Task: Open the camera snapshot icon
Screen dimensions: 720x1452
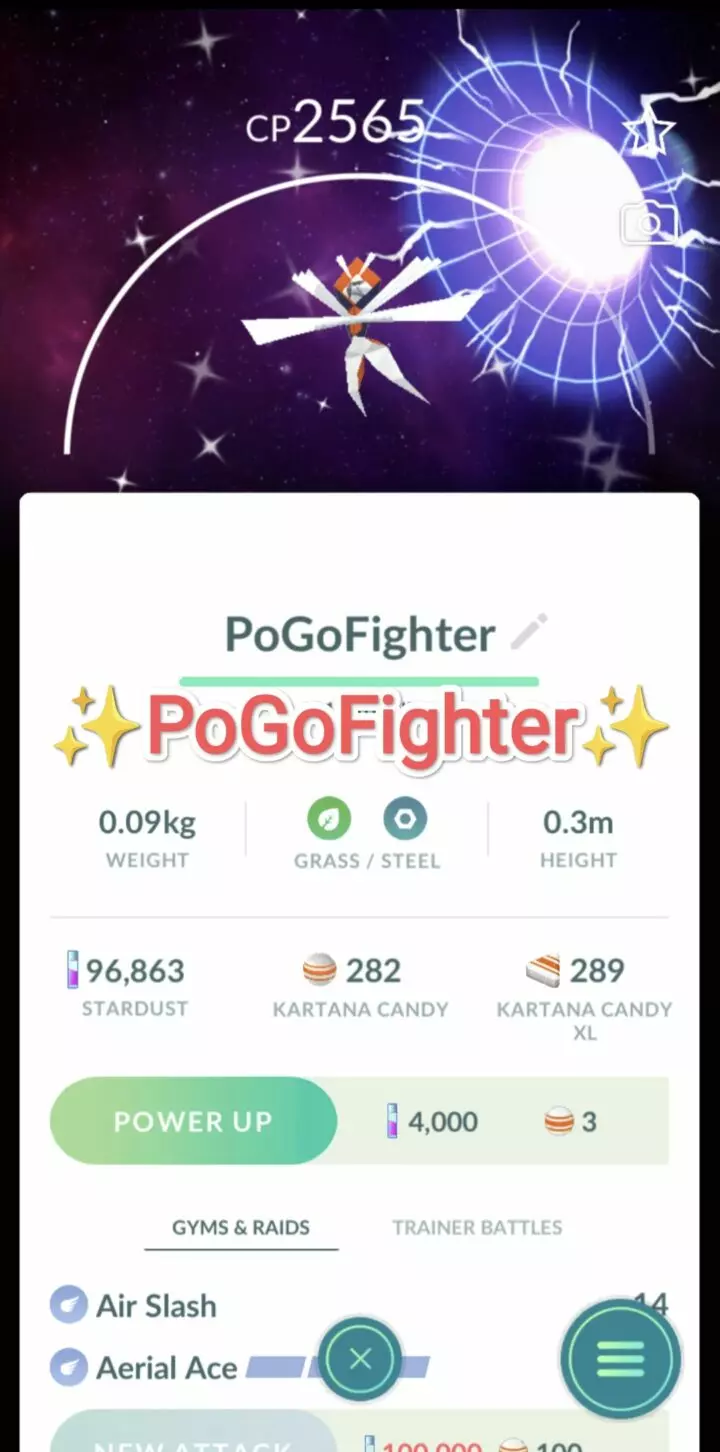Action: point(649,224)
